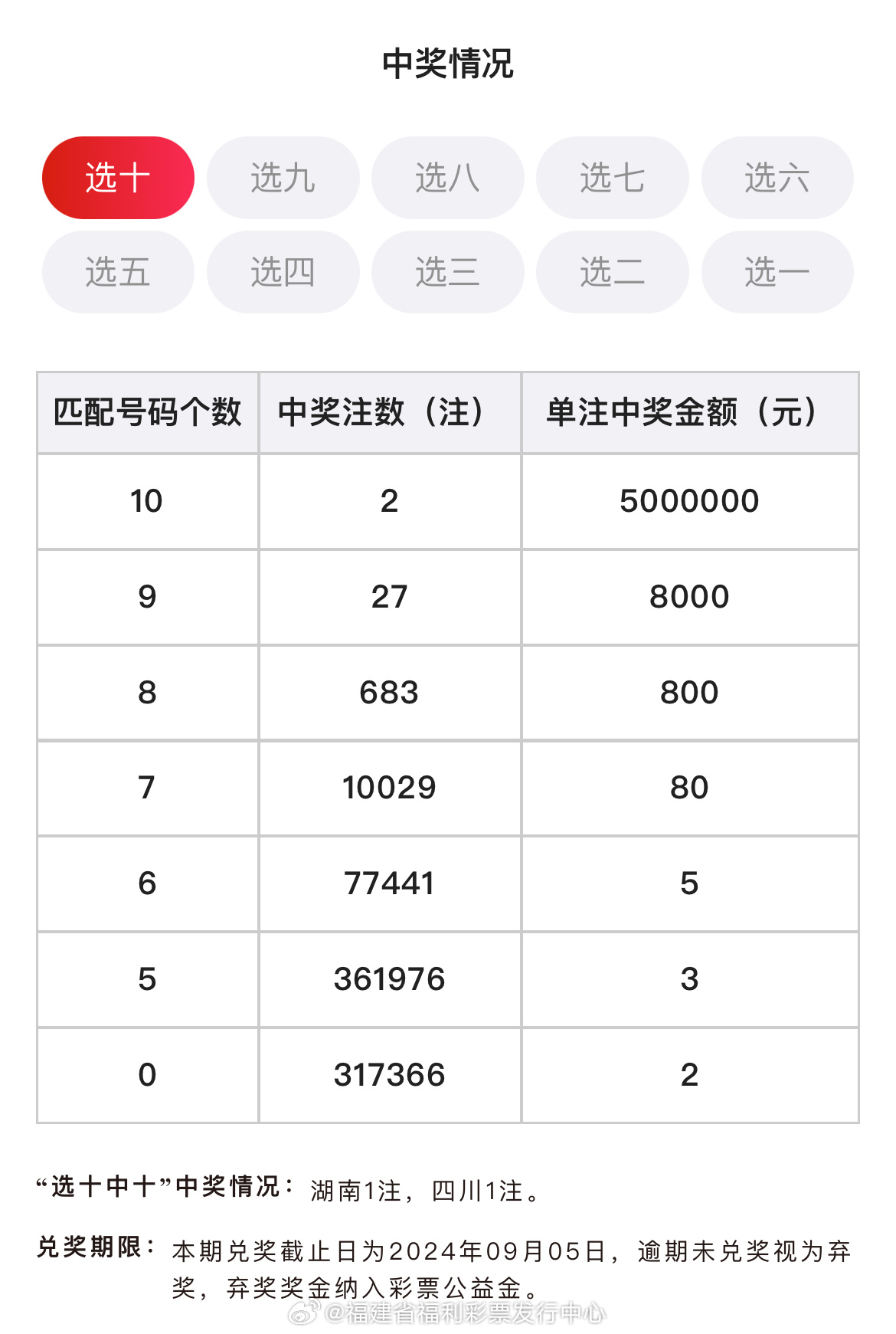This screenshot has width=896, height=1334.
Task: Tap the 选七 chip
Action: click(x=612, y=178)
